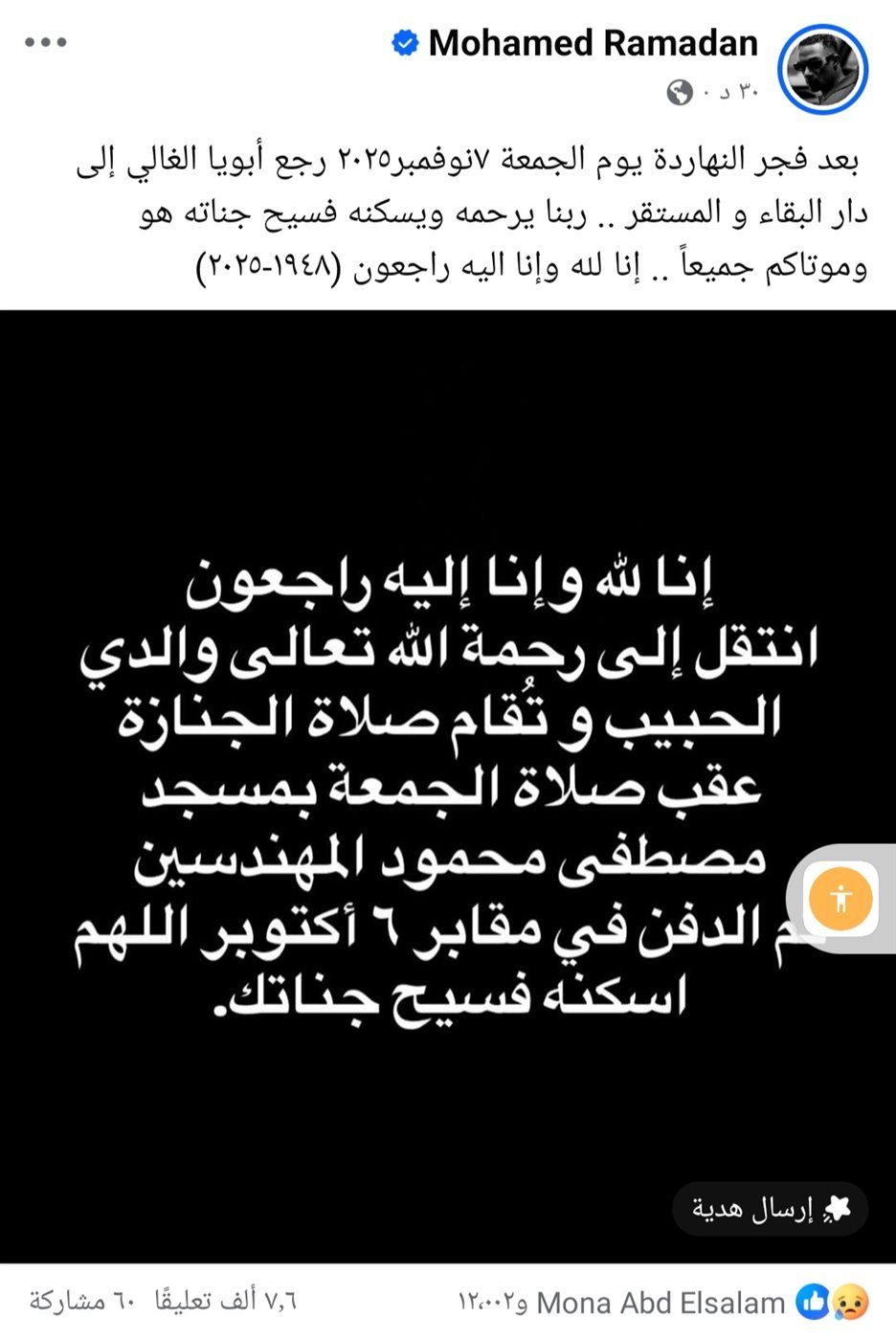Open the orange accessibility floating icon

coord(840,898)
